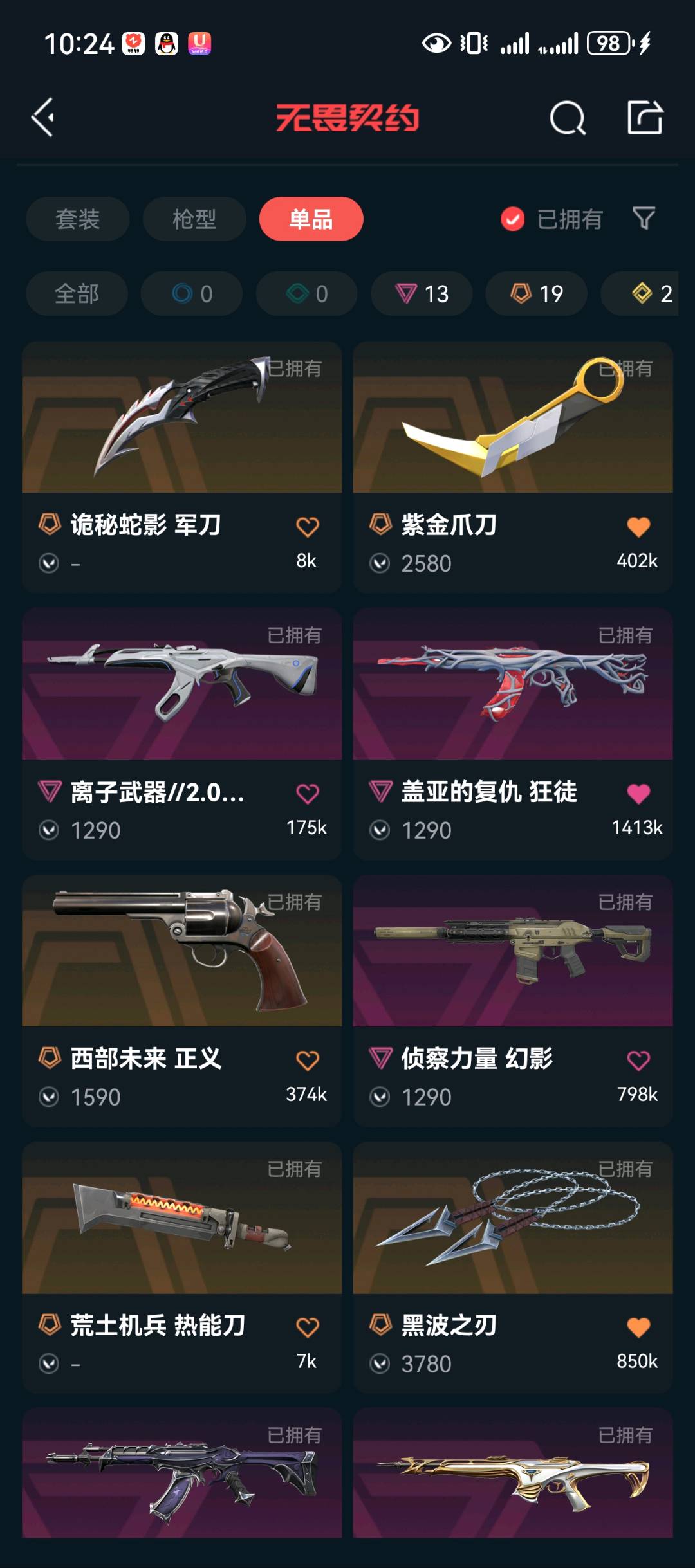The image size is (695, 1568).
Task: Share this page via the share icon
Action: 645,118
